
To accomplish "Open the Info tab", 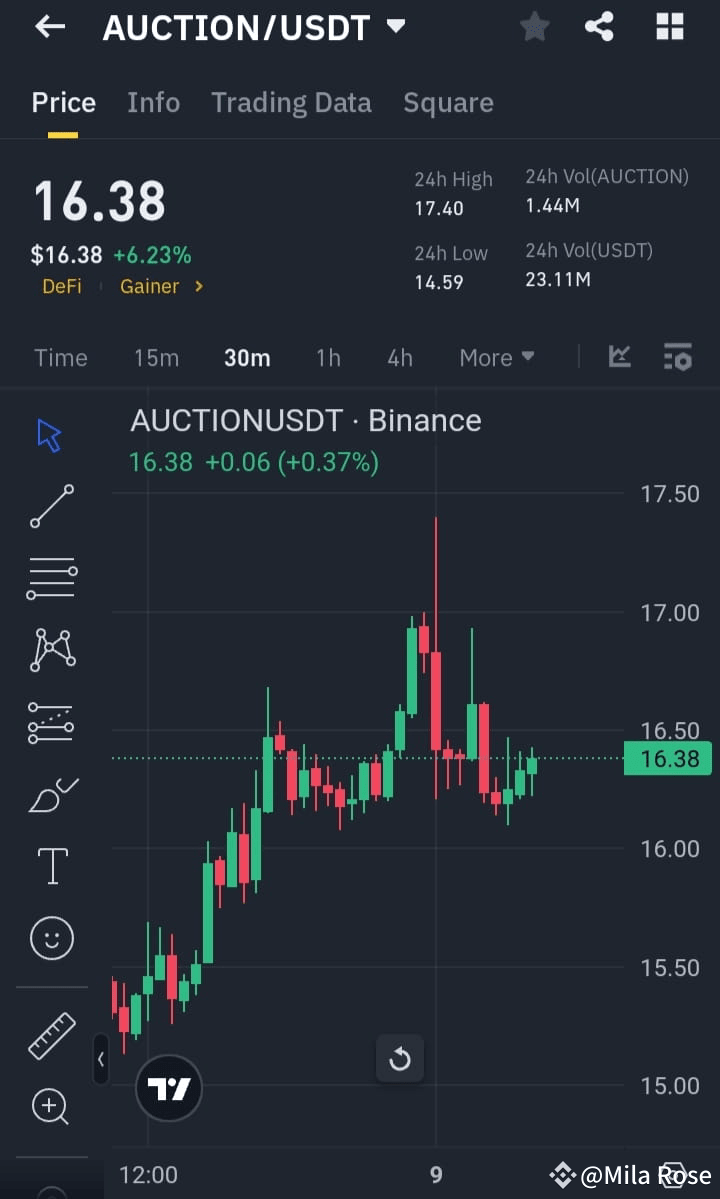I will click(x=153, y=102).
